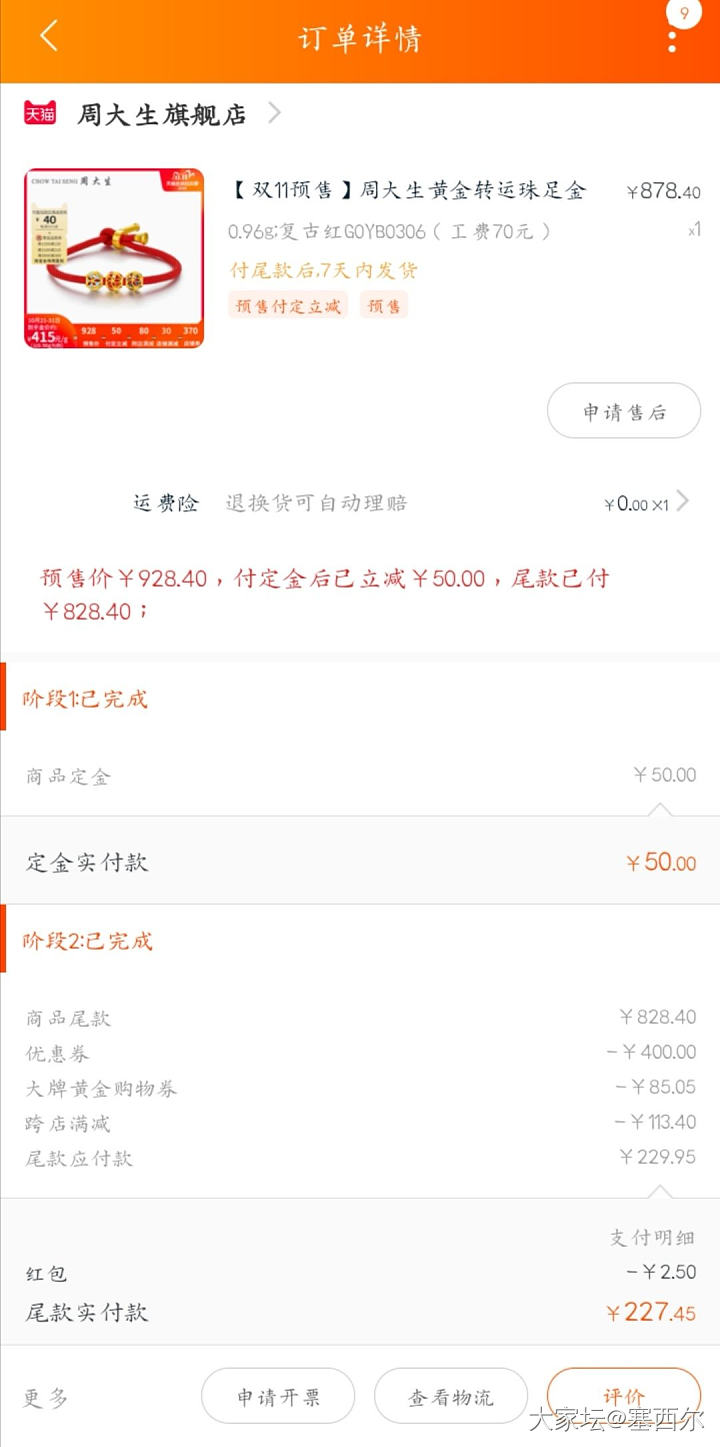Go back from order details
The height and width of the screenshot is (1447, 720).
49,38
